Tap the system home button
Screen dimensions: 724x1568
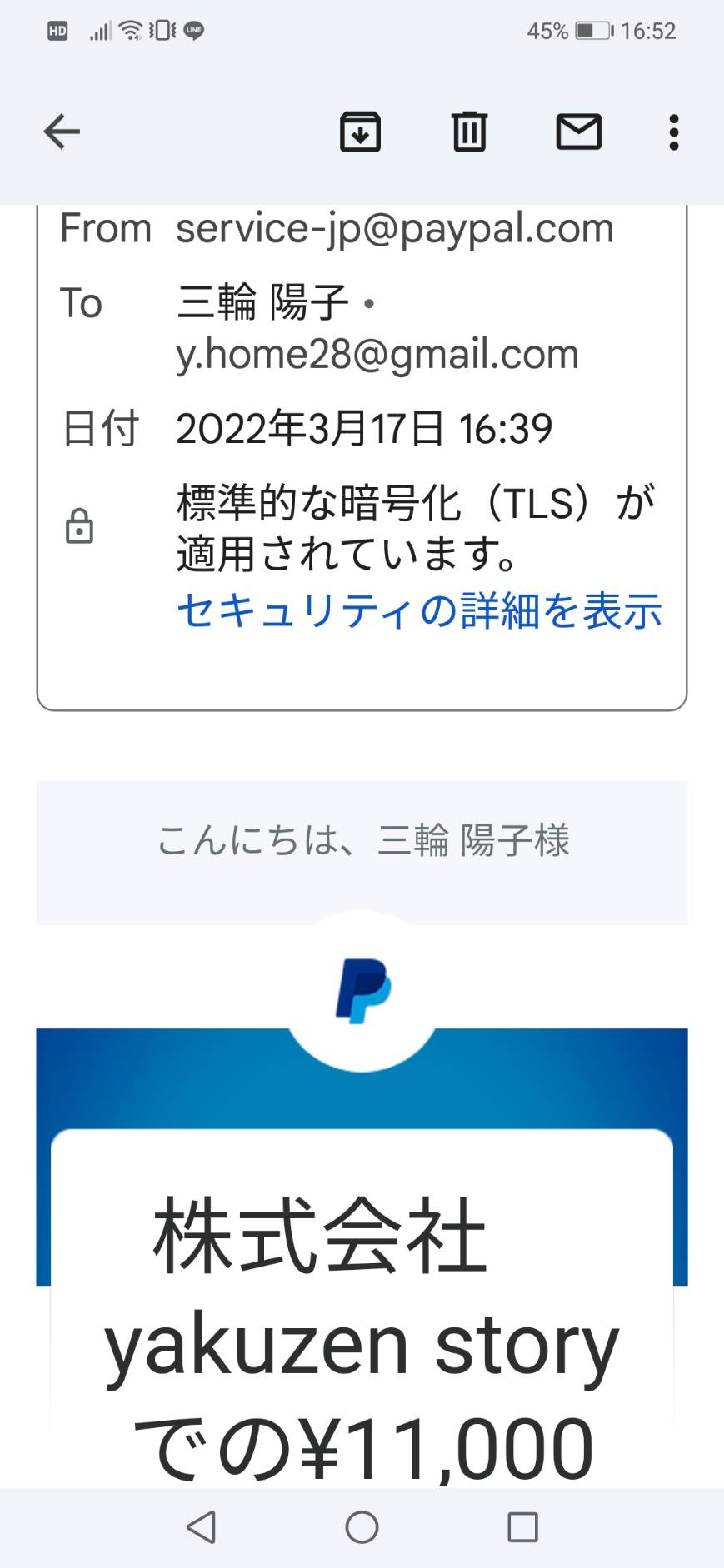coord(362,1527)
